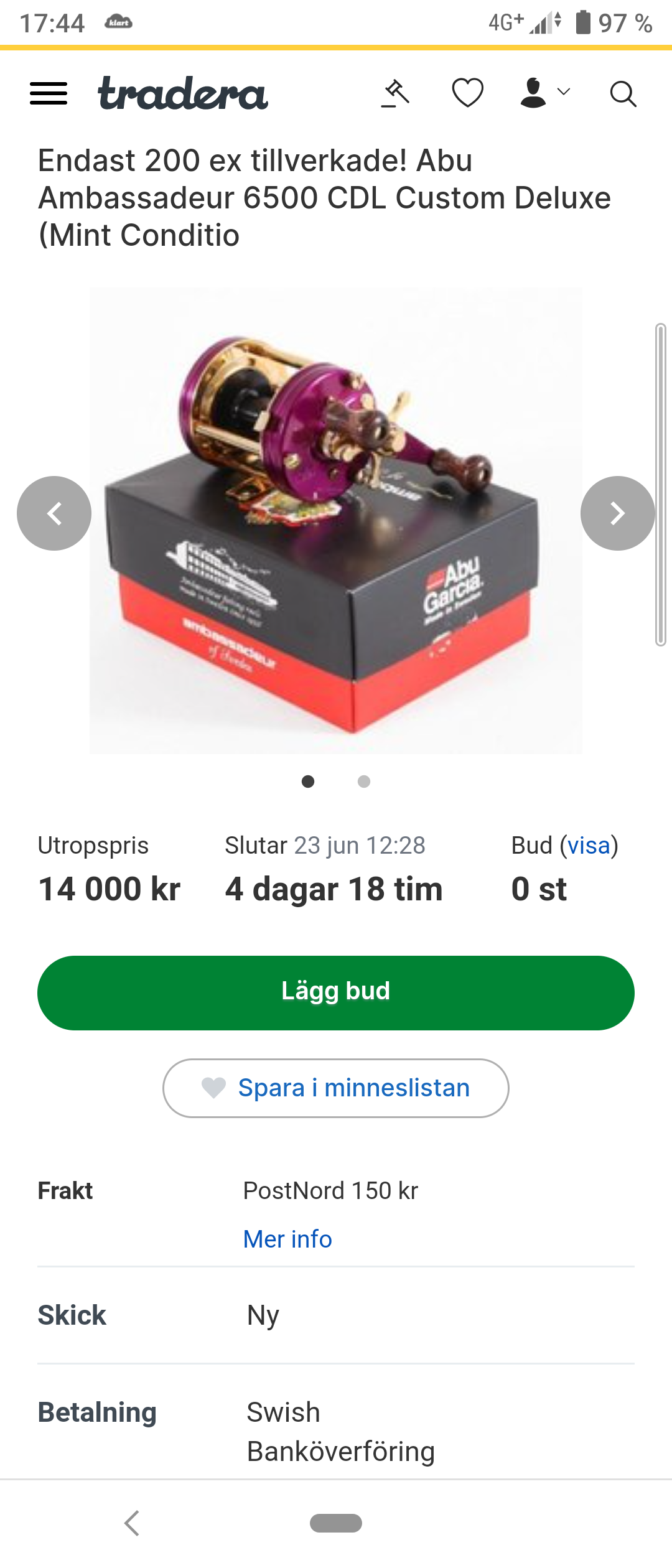Open the auction gavel icon
The width and height of the screenshot is (672, 1568).
(x=396, y=94)
